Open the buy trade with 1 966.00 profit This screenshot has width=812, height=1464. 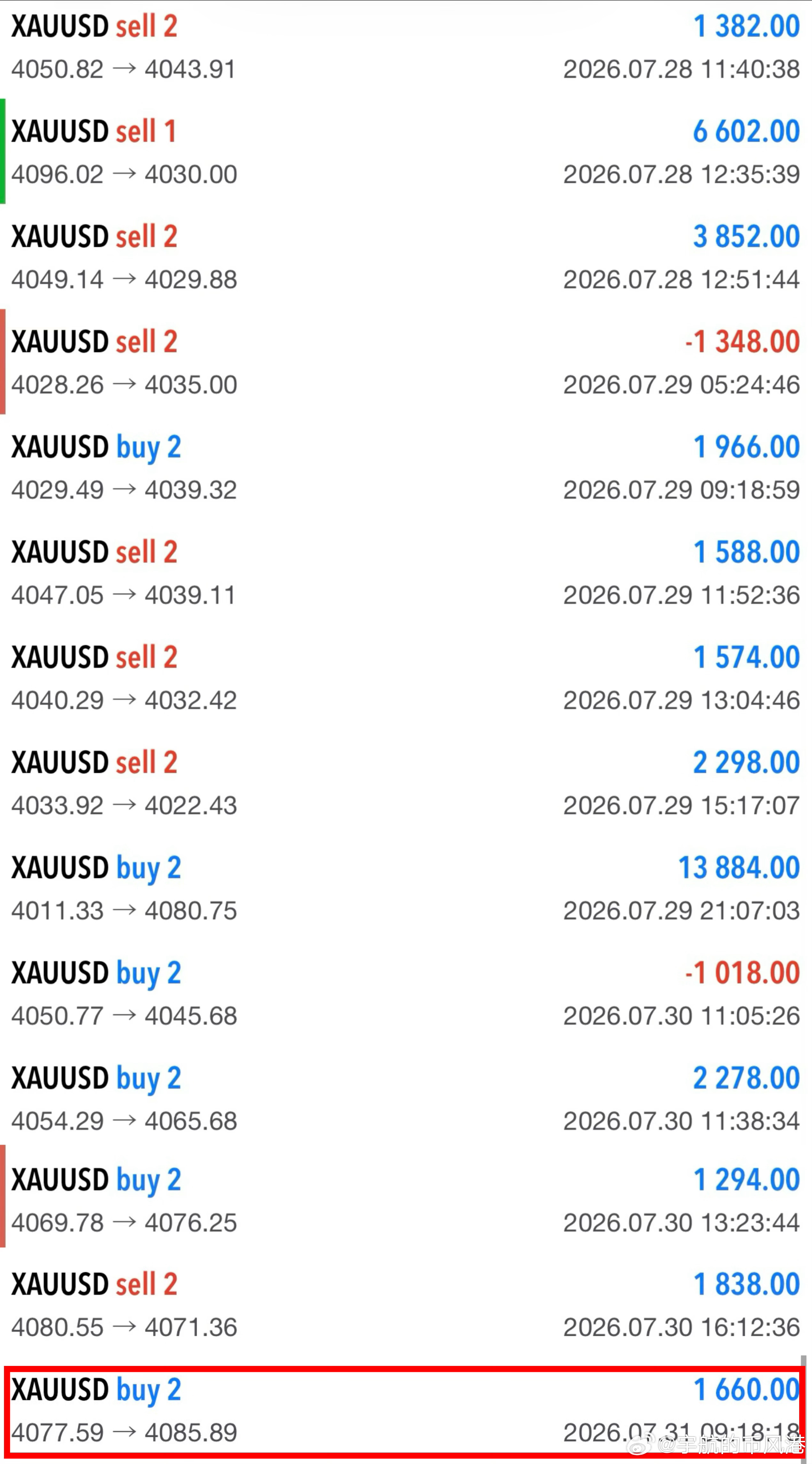(406, 467)
